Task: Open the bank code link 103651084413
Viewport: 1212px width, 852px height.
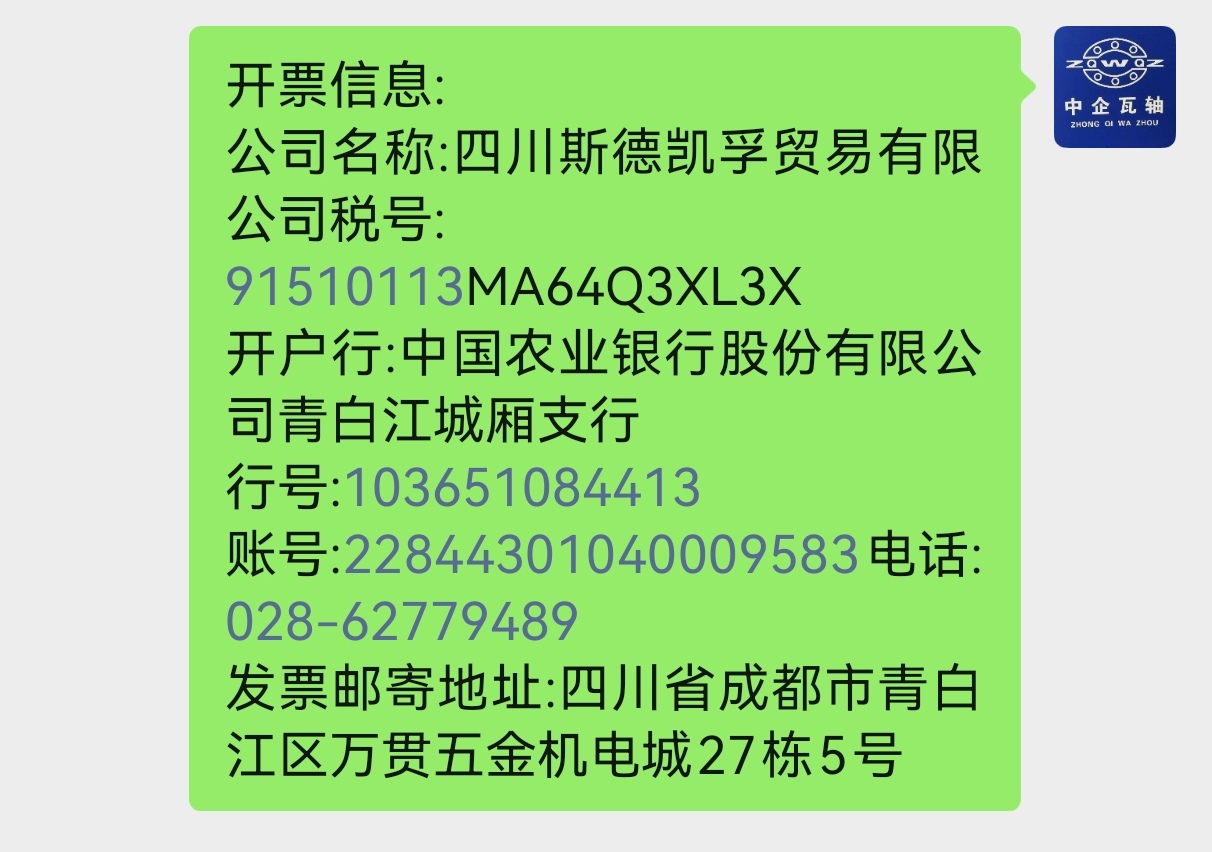Action: point(522,489)
